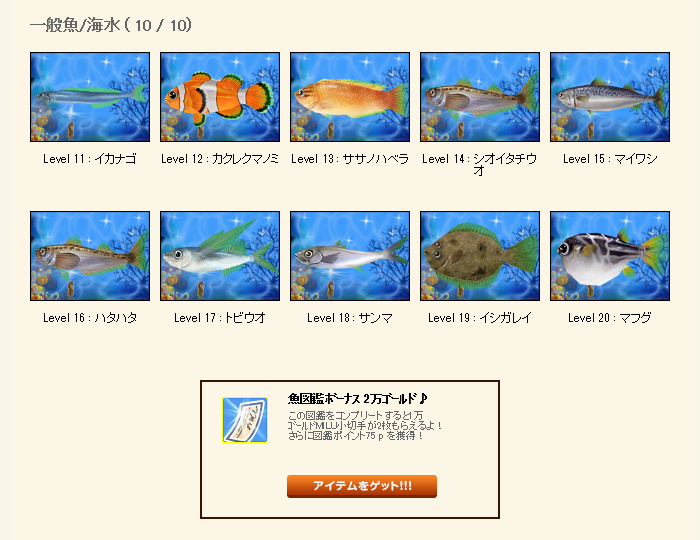Select the Level 17 トビウオ flying fish

pyautogui.click(x=220, y=256)
